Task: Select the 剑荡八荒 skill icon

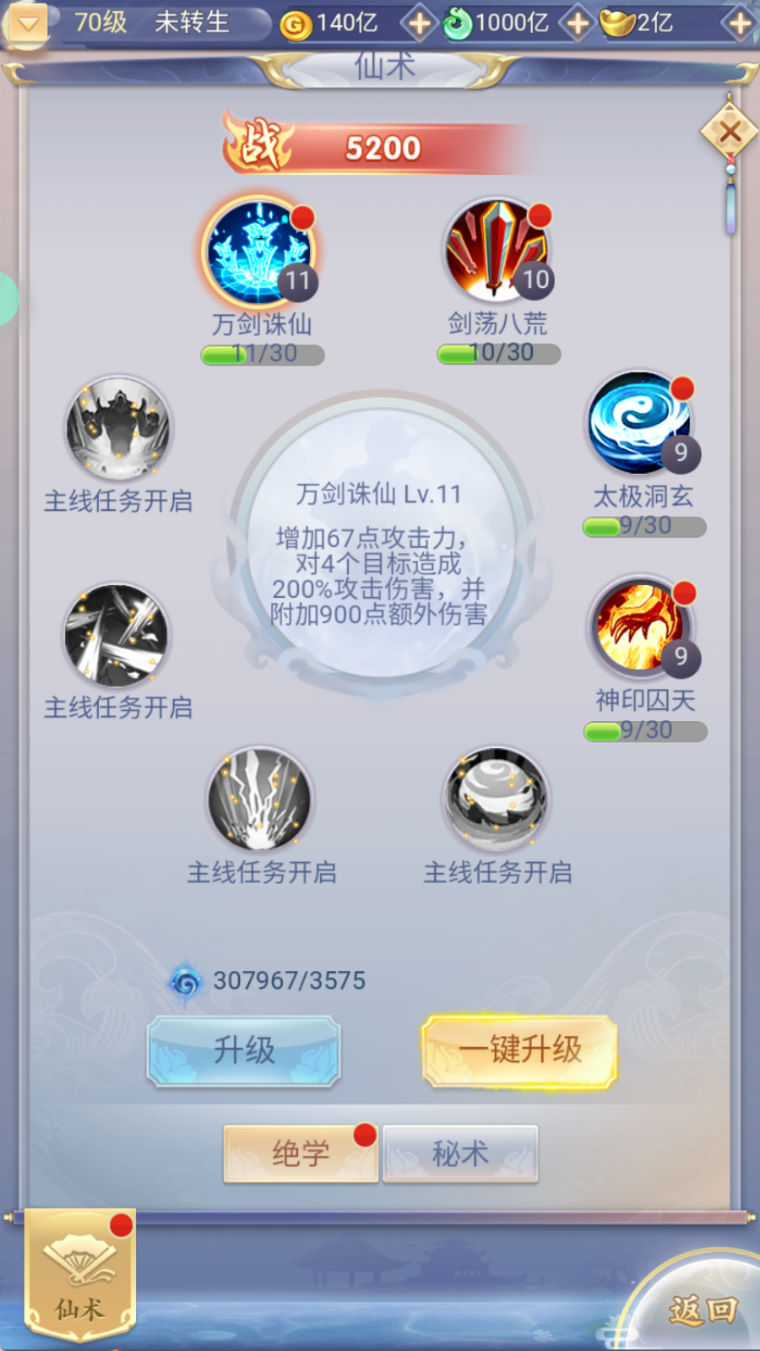Action: [497, 250]
